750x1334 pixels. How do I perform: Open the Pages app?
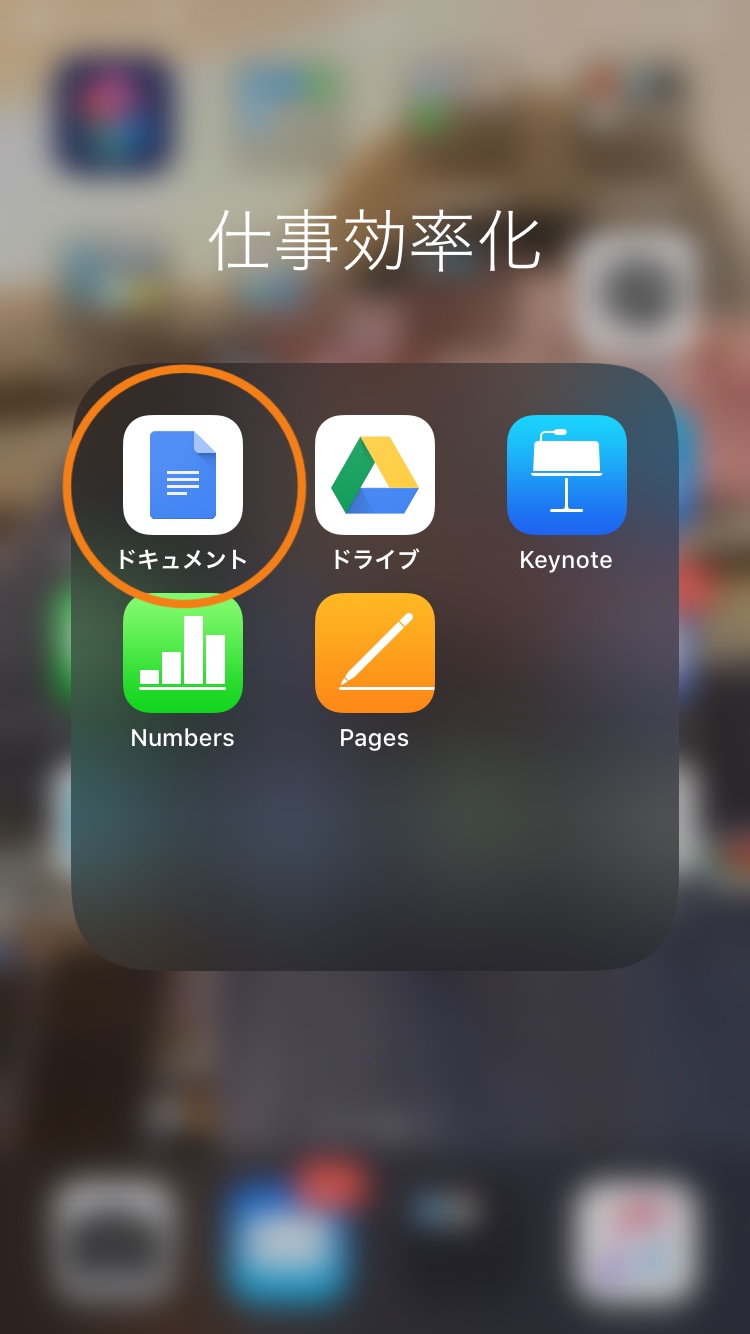click(x=375, y=653)
